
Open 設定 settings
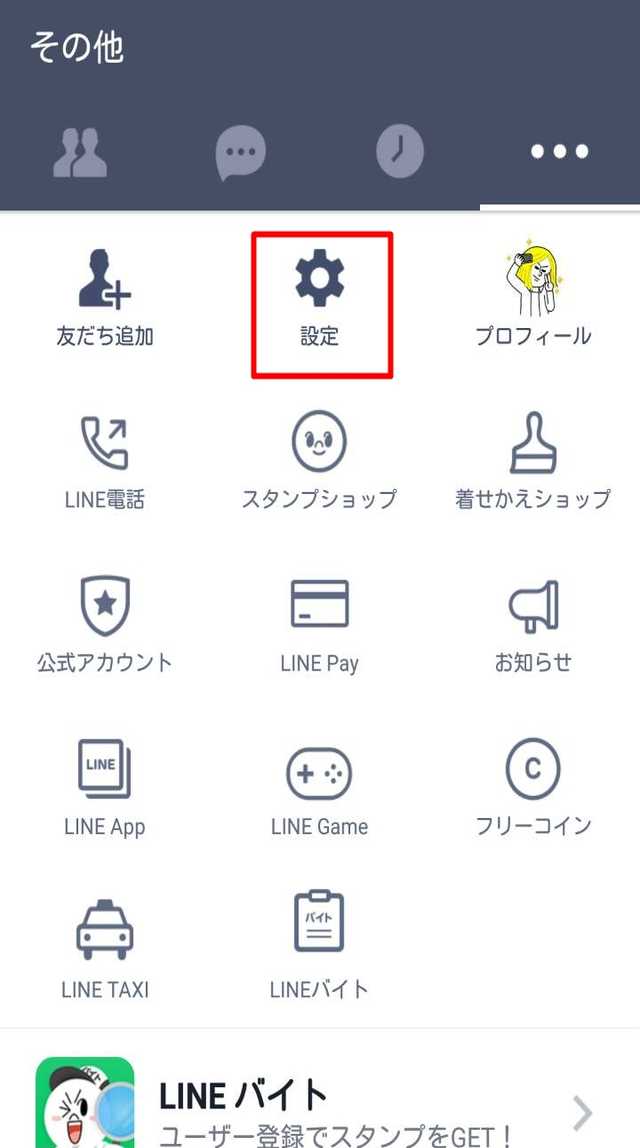320,300
